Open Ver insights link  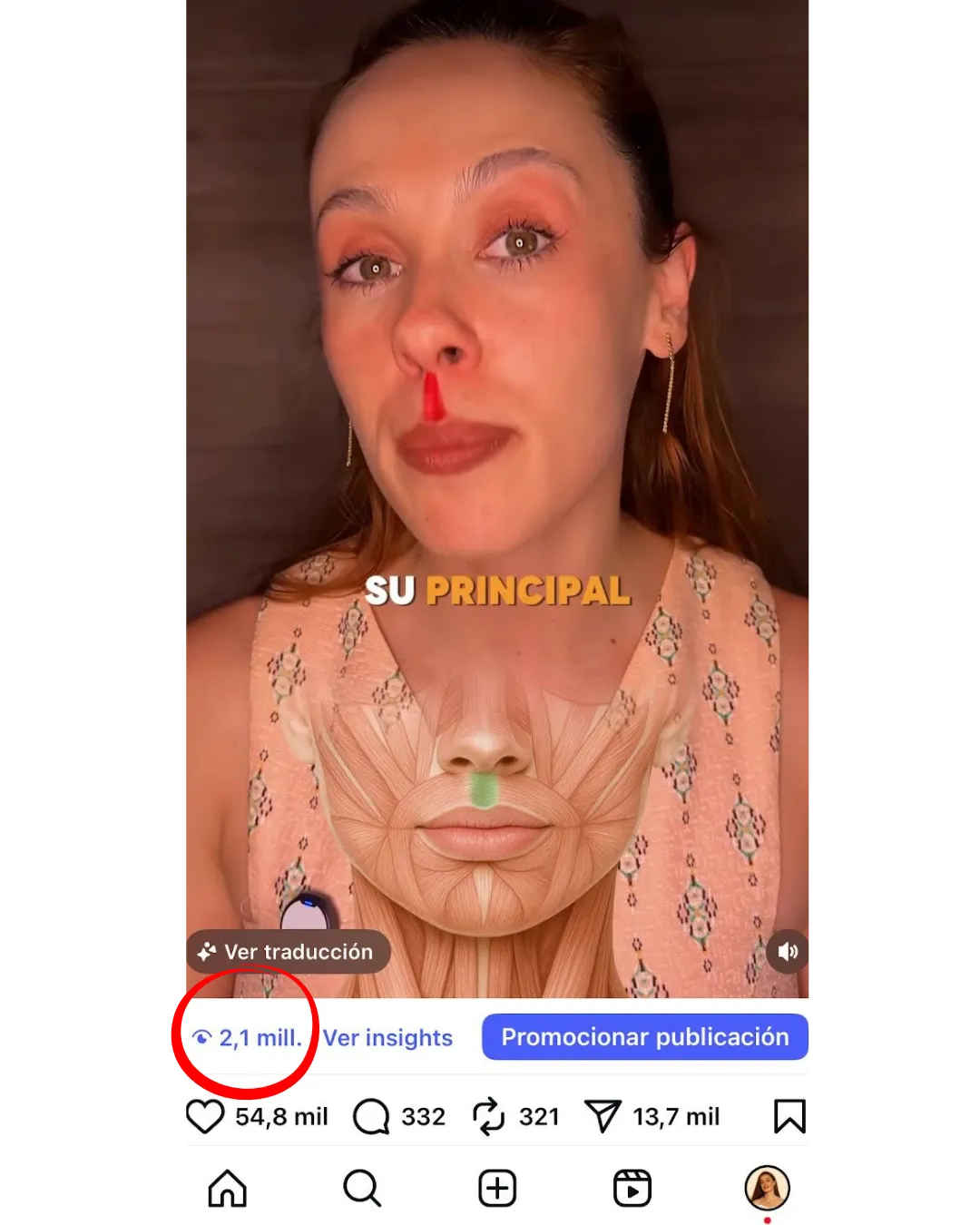(387, 1037)
